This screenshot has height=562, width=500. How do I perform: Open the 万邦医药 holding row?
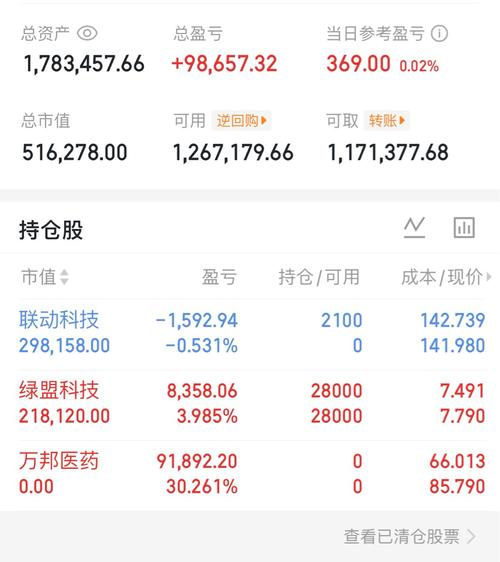tap(252, 474)
